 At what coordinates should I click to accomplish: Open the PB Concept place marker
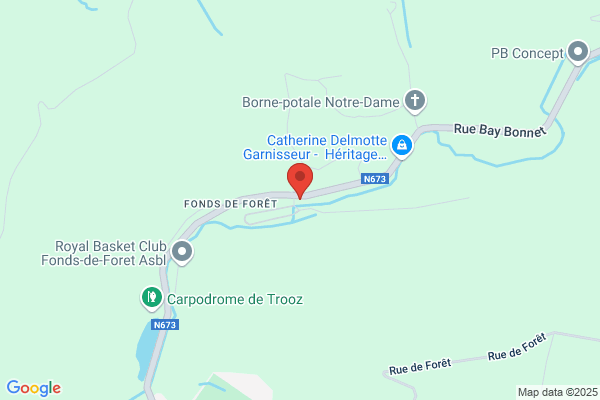click(578, 52)
